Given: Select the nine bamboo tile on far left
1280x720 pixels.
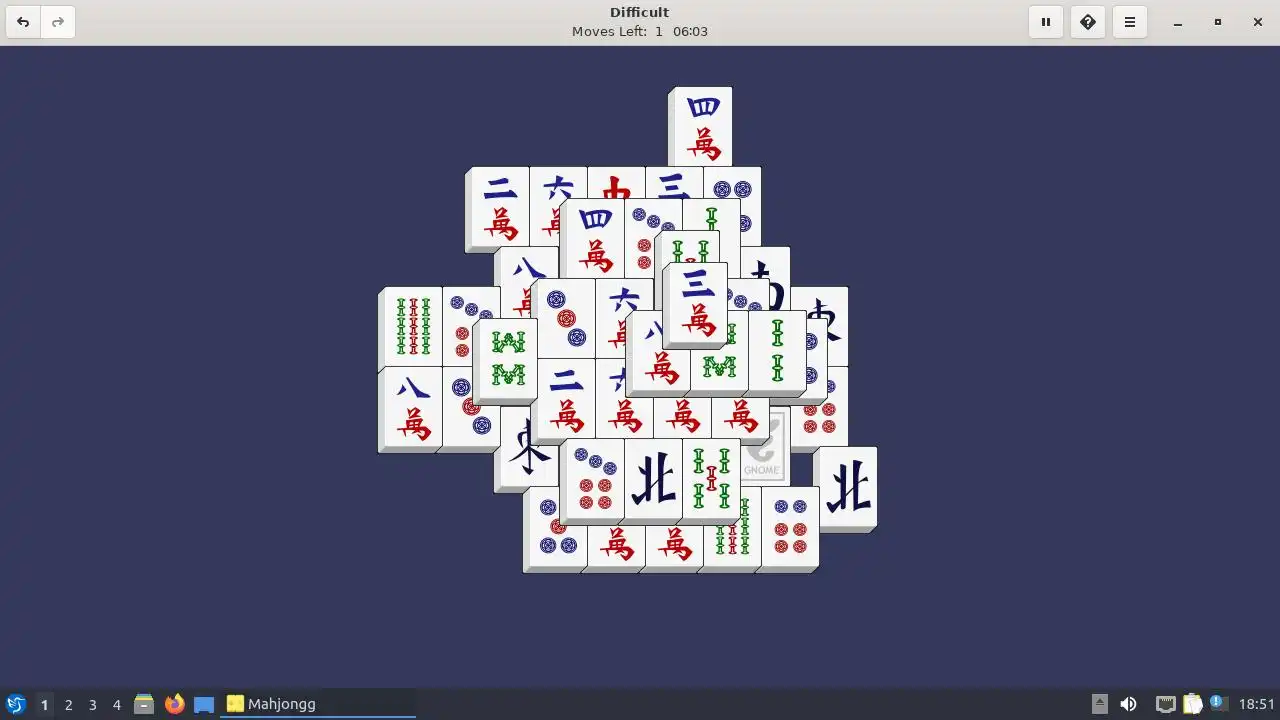Looking at the screenshot, I should (412, 327).
